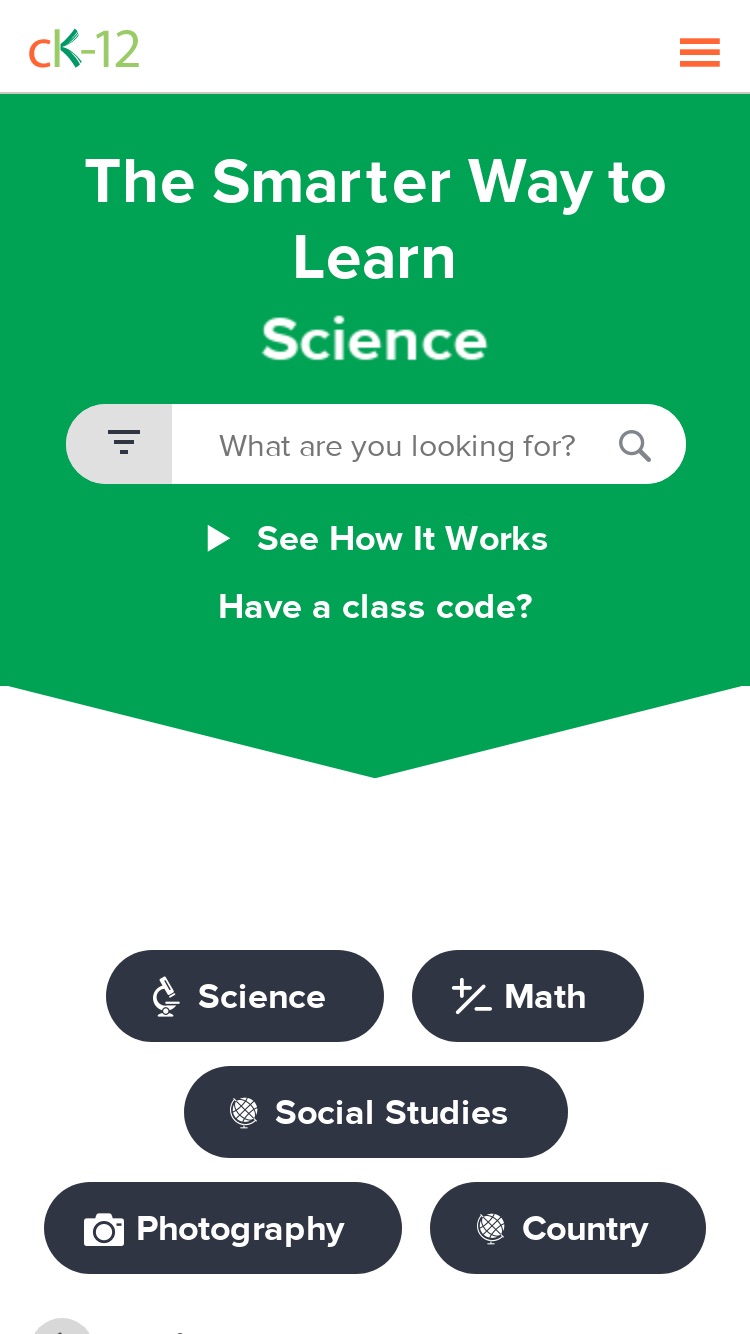Open the Have a class code link
750x1334 pixels.
point(375,607)
